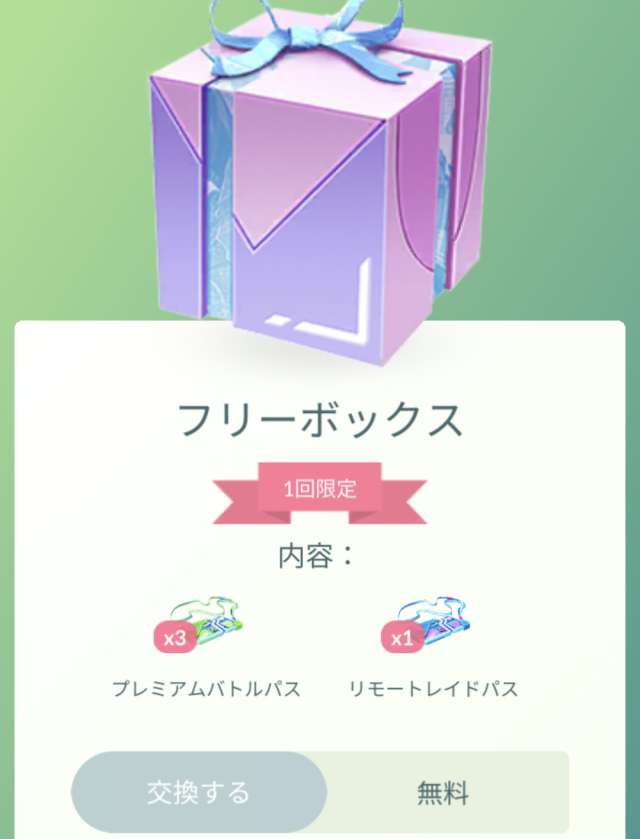Screen dimensions: 640x839
Task: Tap the 交換する button to claim the free box
Action: click(199, 793)
